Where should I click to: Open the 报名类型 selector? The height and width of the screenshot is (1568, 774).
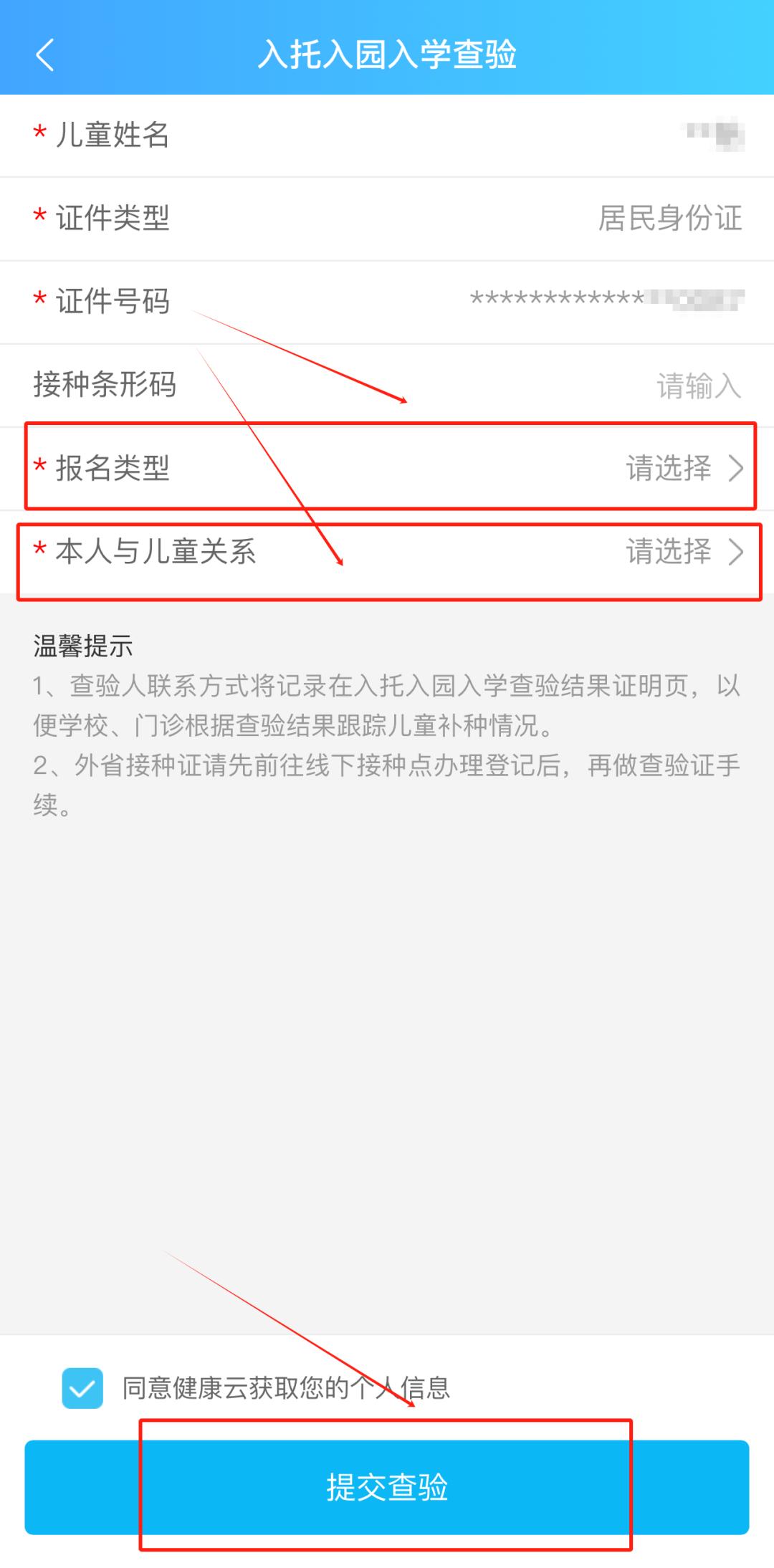(x=387, y=469)
